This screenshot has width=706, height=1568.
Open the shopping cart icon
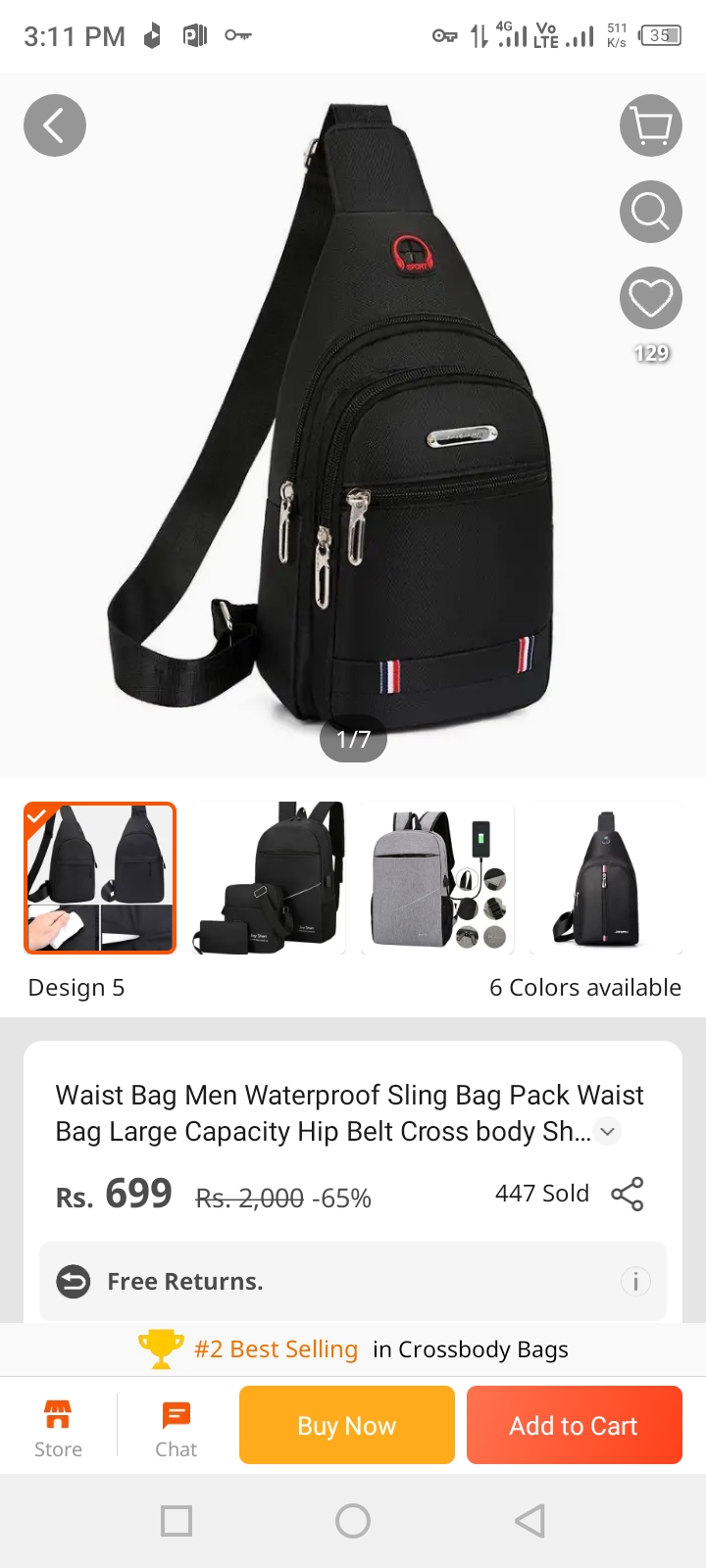[651, 125]
